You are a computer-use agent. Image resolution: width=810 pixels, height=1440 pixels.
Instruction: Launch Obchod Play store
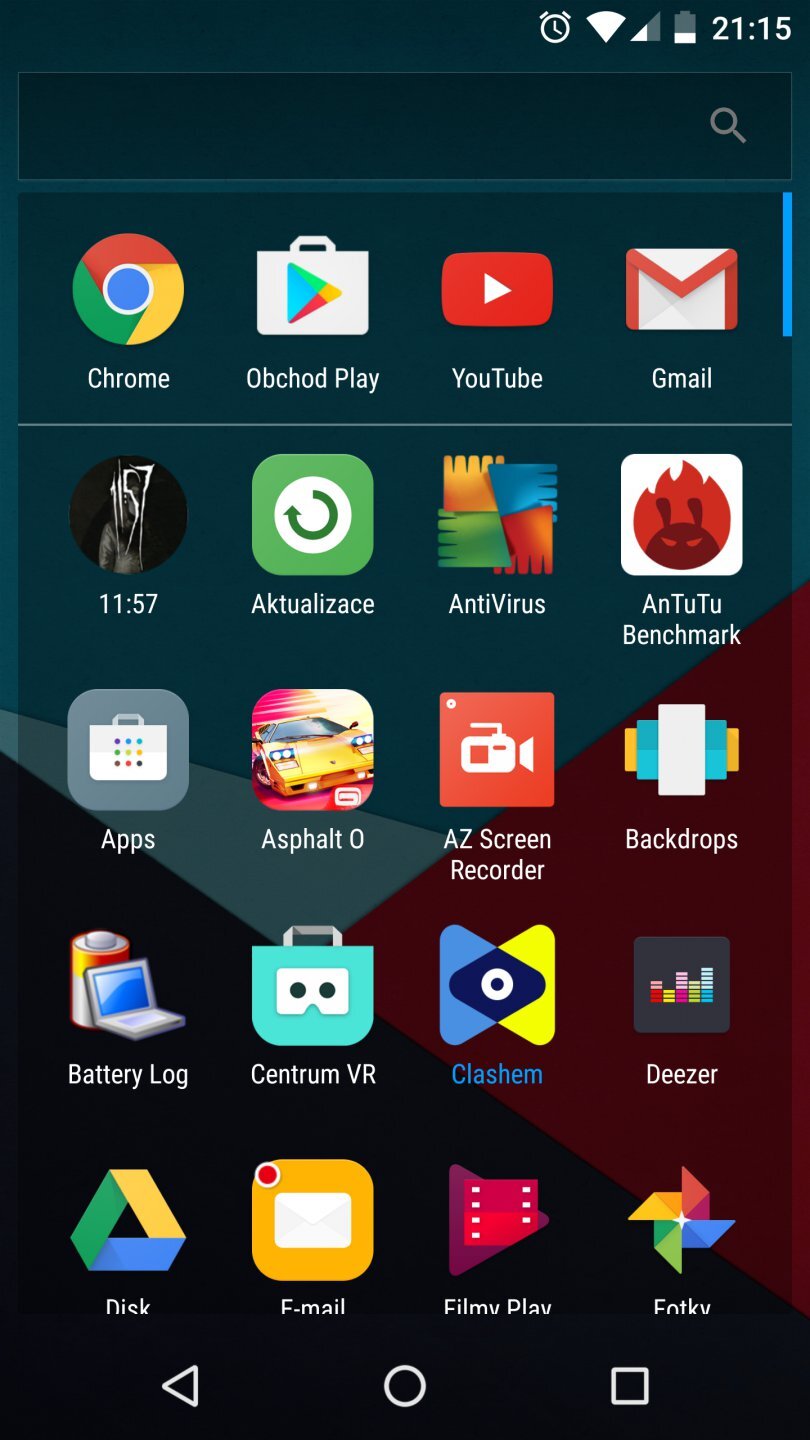(313, 289)
